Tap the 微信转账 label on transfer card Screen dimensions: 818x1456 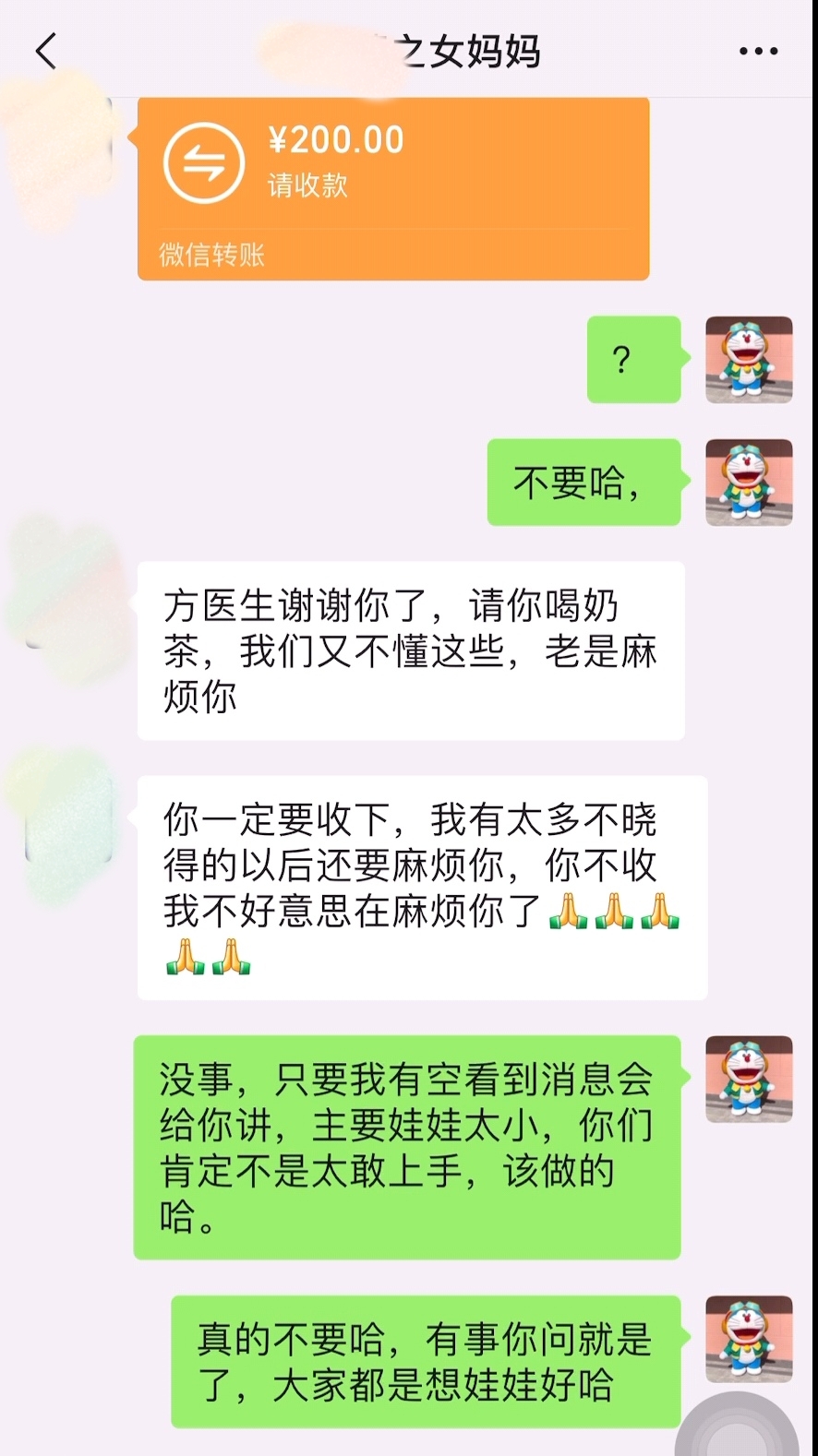pyautogui.click(x=212, y=256)
